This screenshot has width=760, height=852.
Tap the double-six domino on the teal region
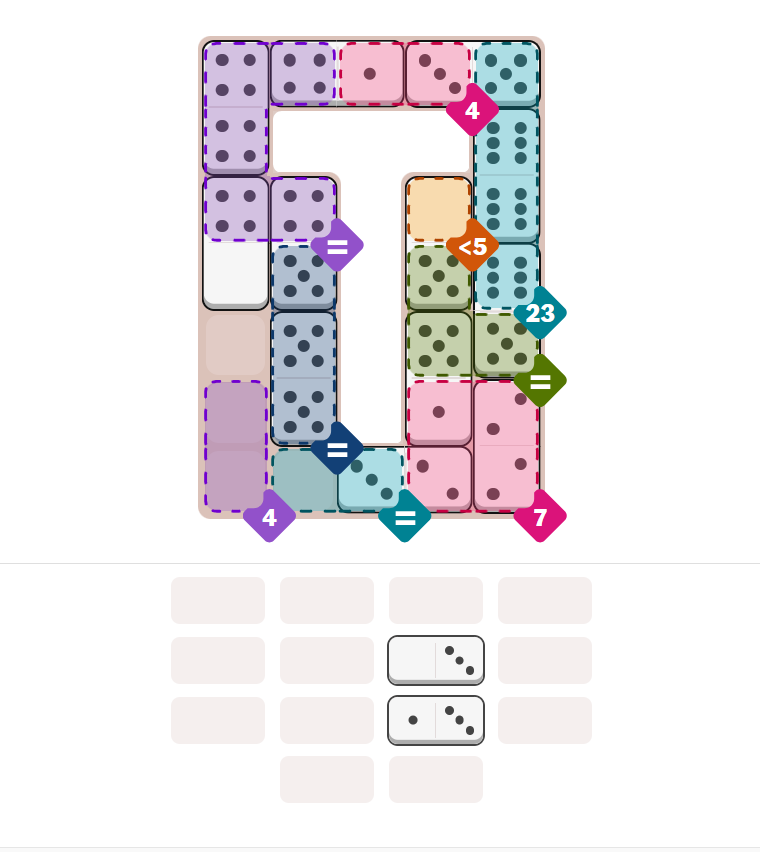(506, 176)
